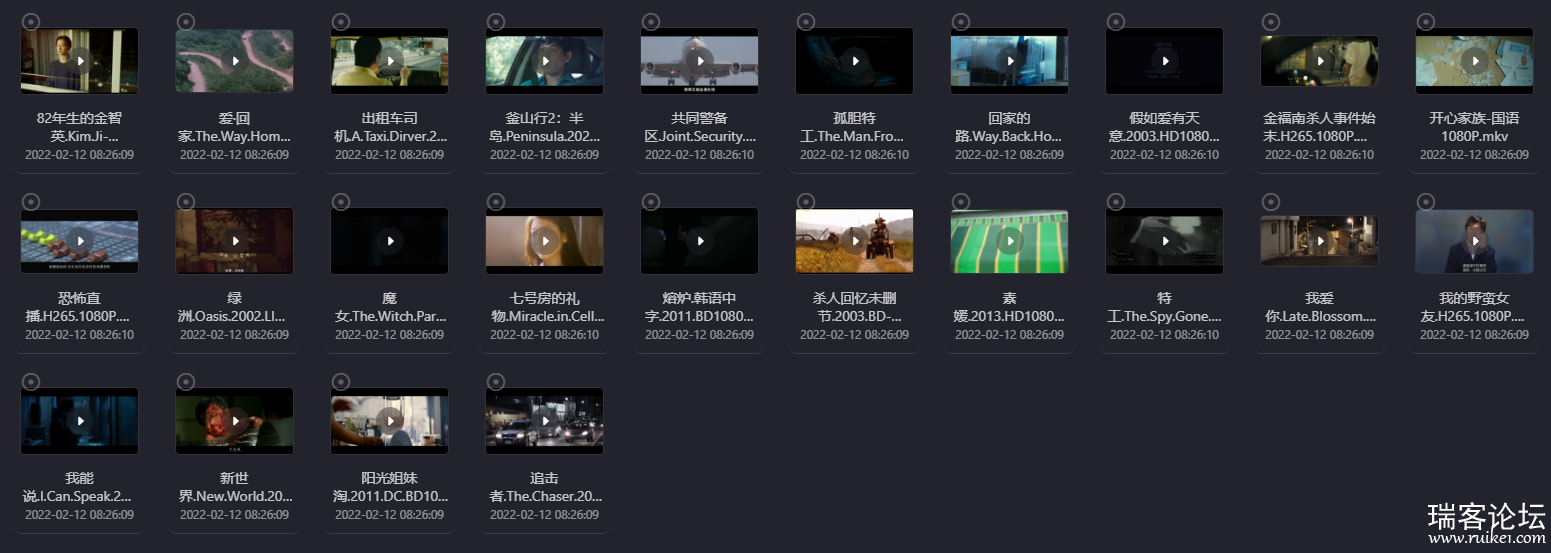This screenshot has width=1551, height=553.
Task: Open 回家的路 Way Back Home
Action: click(1010, 61)
